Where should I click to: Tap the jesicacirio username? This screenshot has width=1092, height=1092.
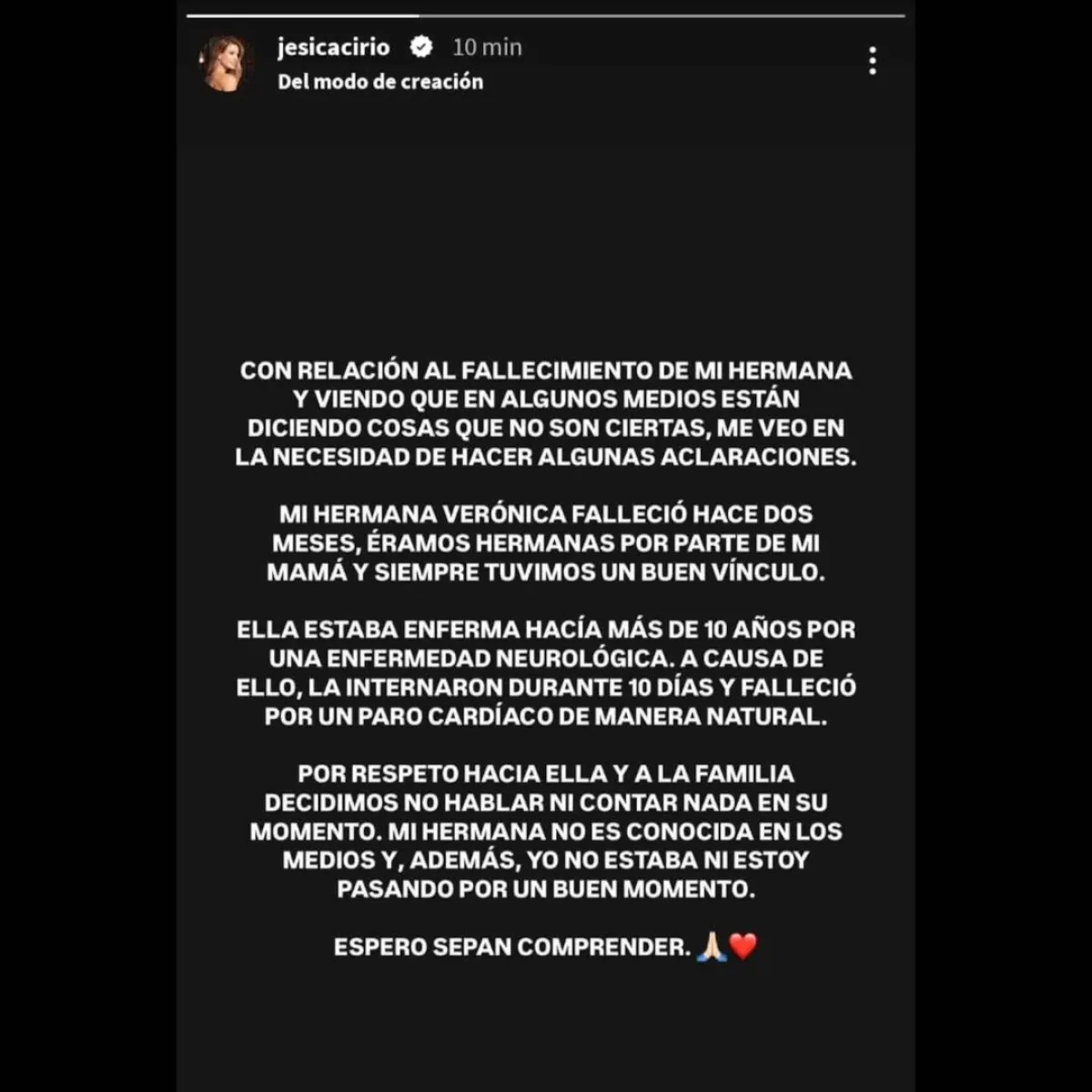tap(333, 47)
